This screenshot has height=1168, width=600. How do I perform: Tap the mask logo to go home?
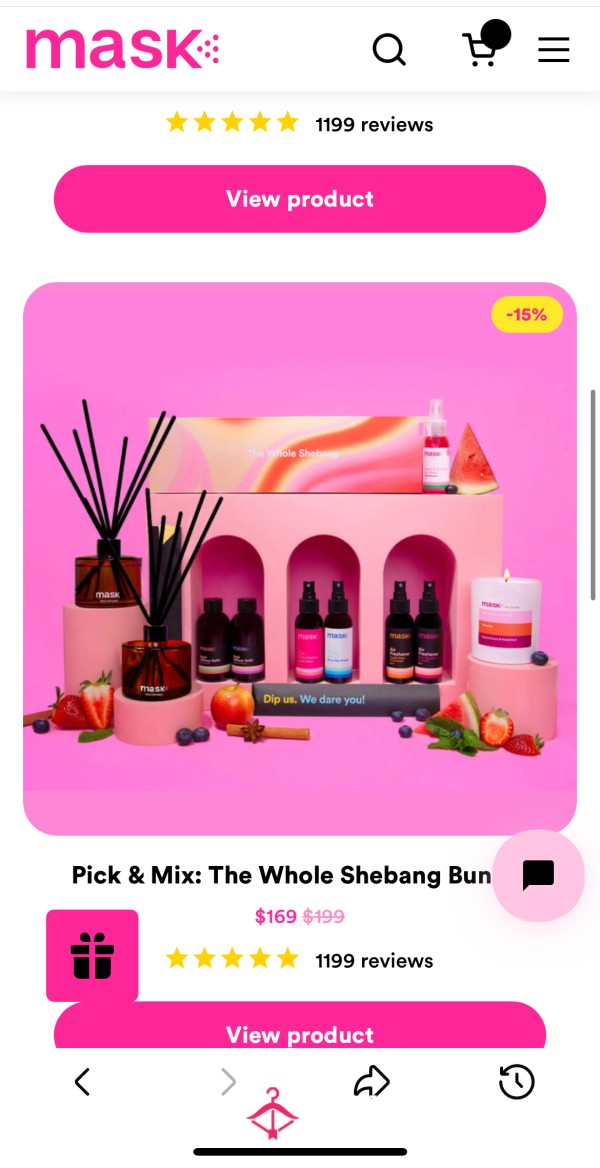[122, 48]
